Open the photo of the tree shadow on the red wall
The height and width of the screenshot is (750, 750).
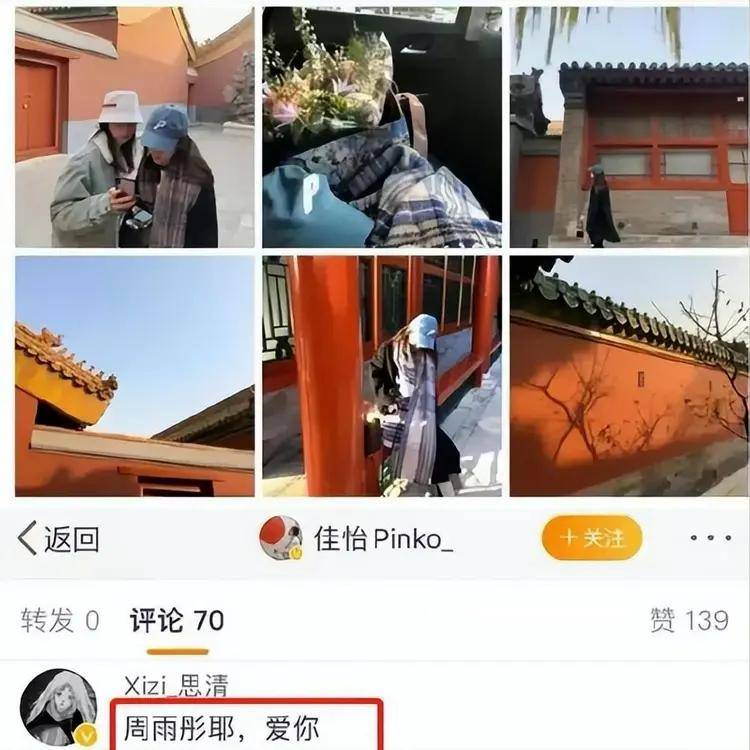(629, 376)
